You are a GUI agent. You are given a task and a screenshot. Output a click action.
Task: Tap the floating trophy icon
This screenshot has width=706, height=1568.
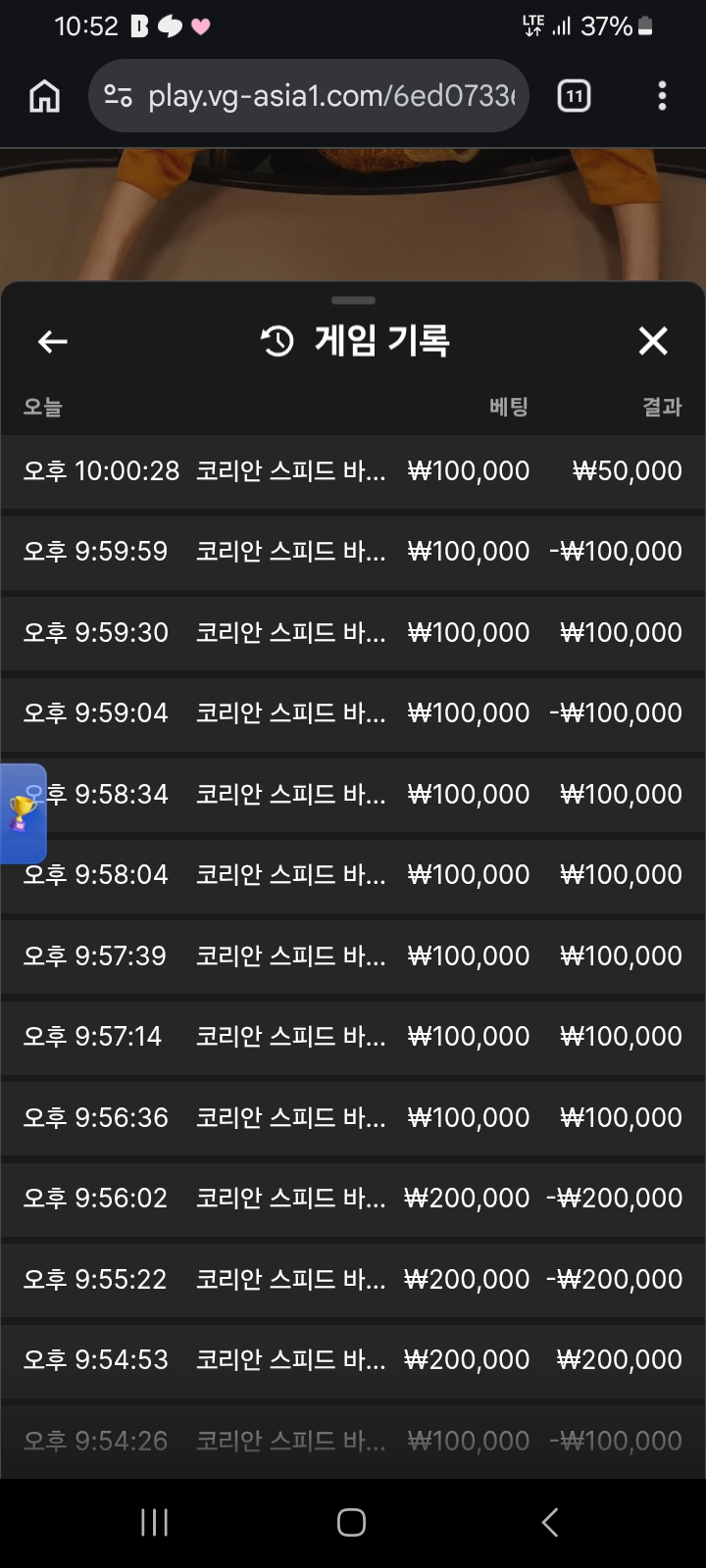23,813
